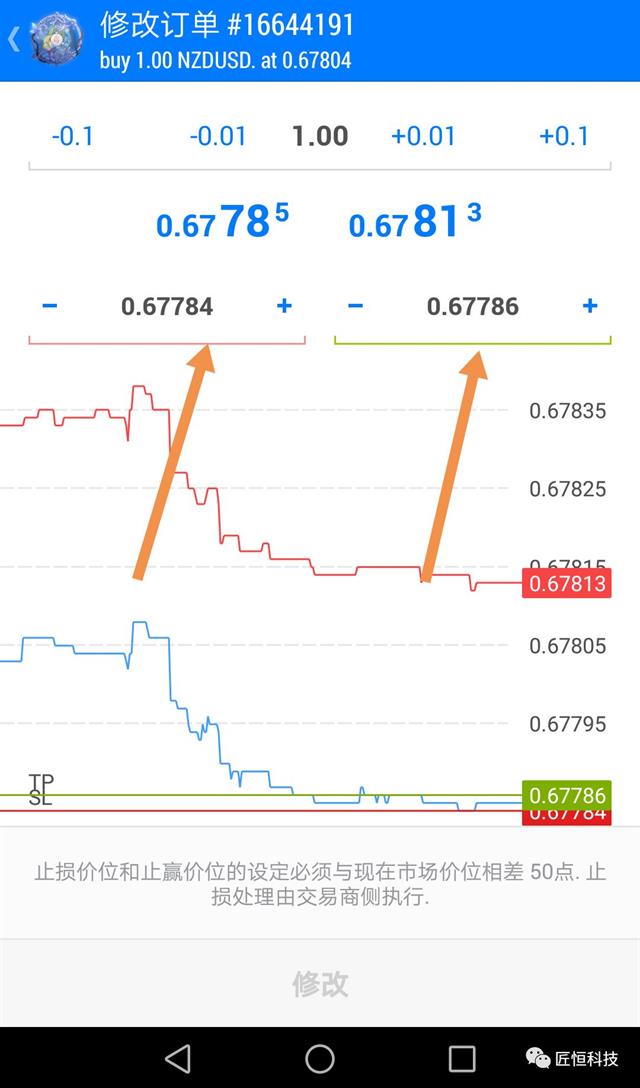Go to the Android home screen
Screen dimensions: 640x1088
click(320, 1058)
